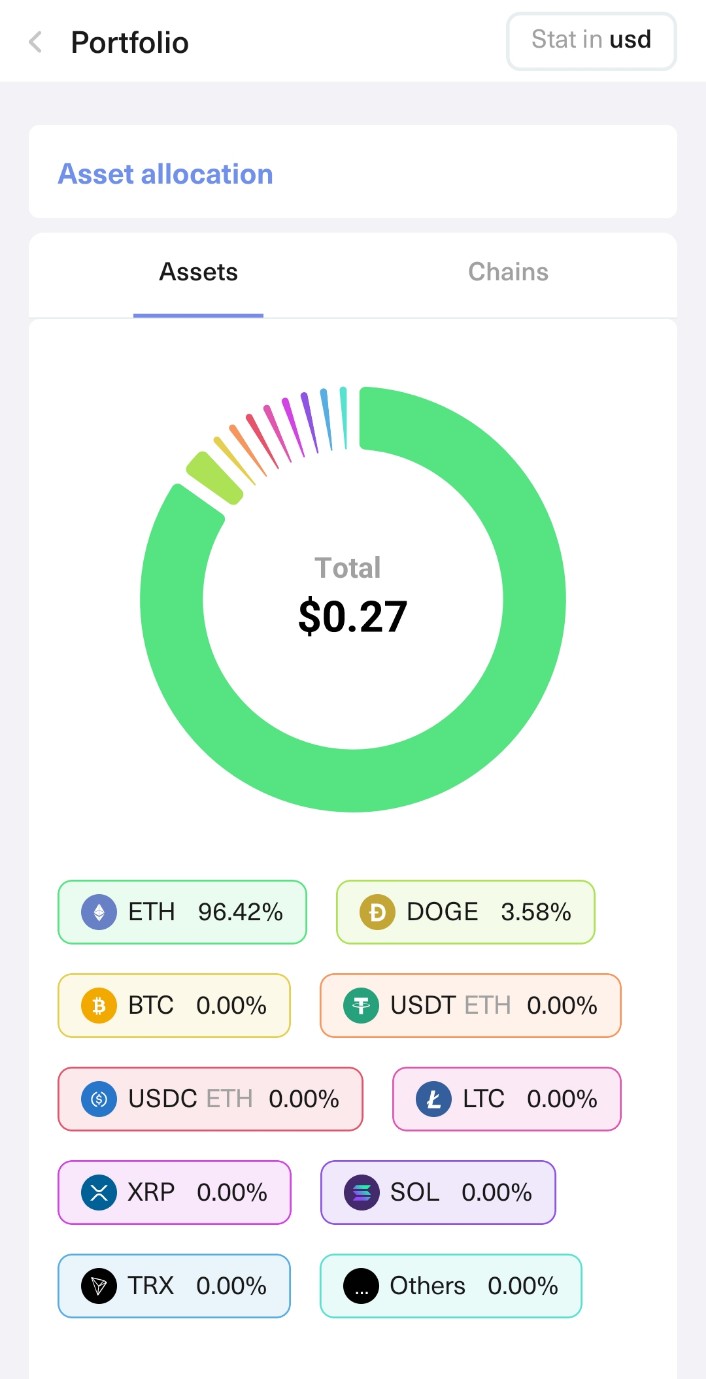Viewport: 706px width, 1379px height.
Task: Select the USDT ETH chip
Action: [471, 1005]
